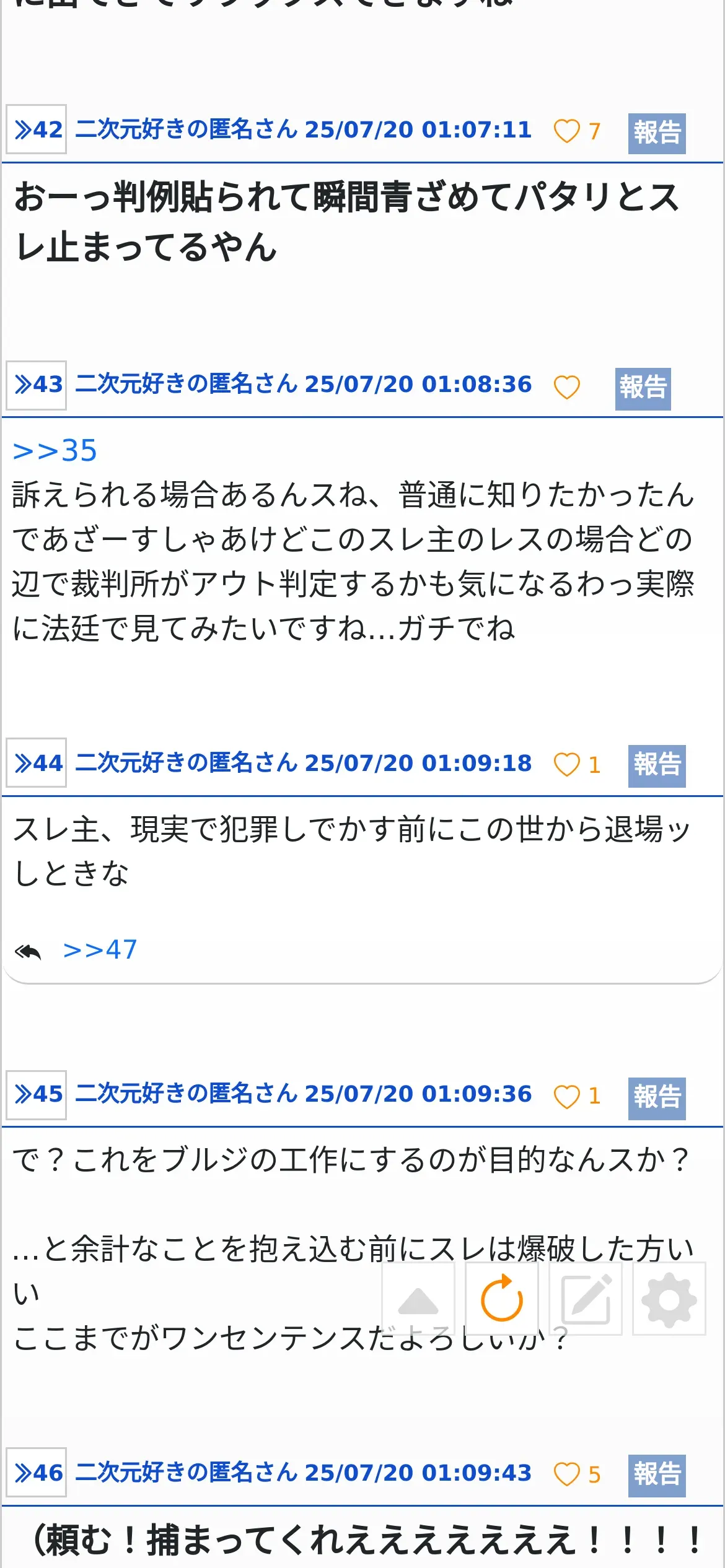725x1568 pixels.
Task: Like post number 45
Action: [566, 1097]
